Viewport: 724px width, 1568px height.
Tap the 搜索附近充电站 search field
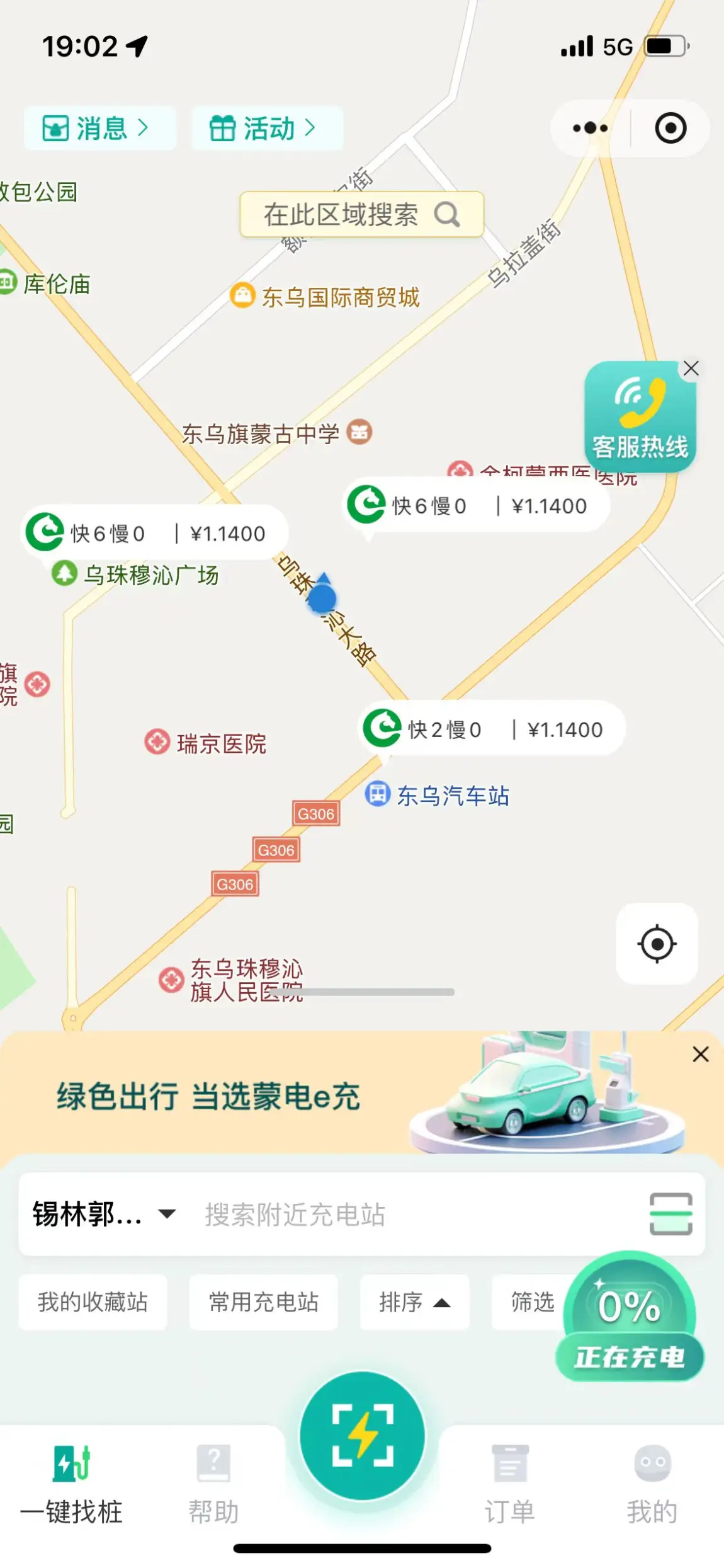click(x=403, y=1214)
